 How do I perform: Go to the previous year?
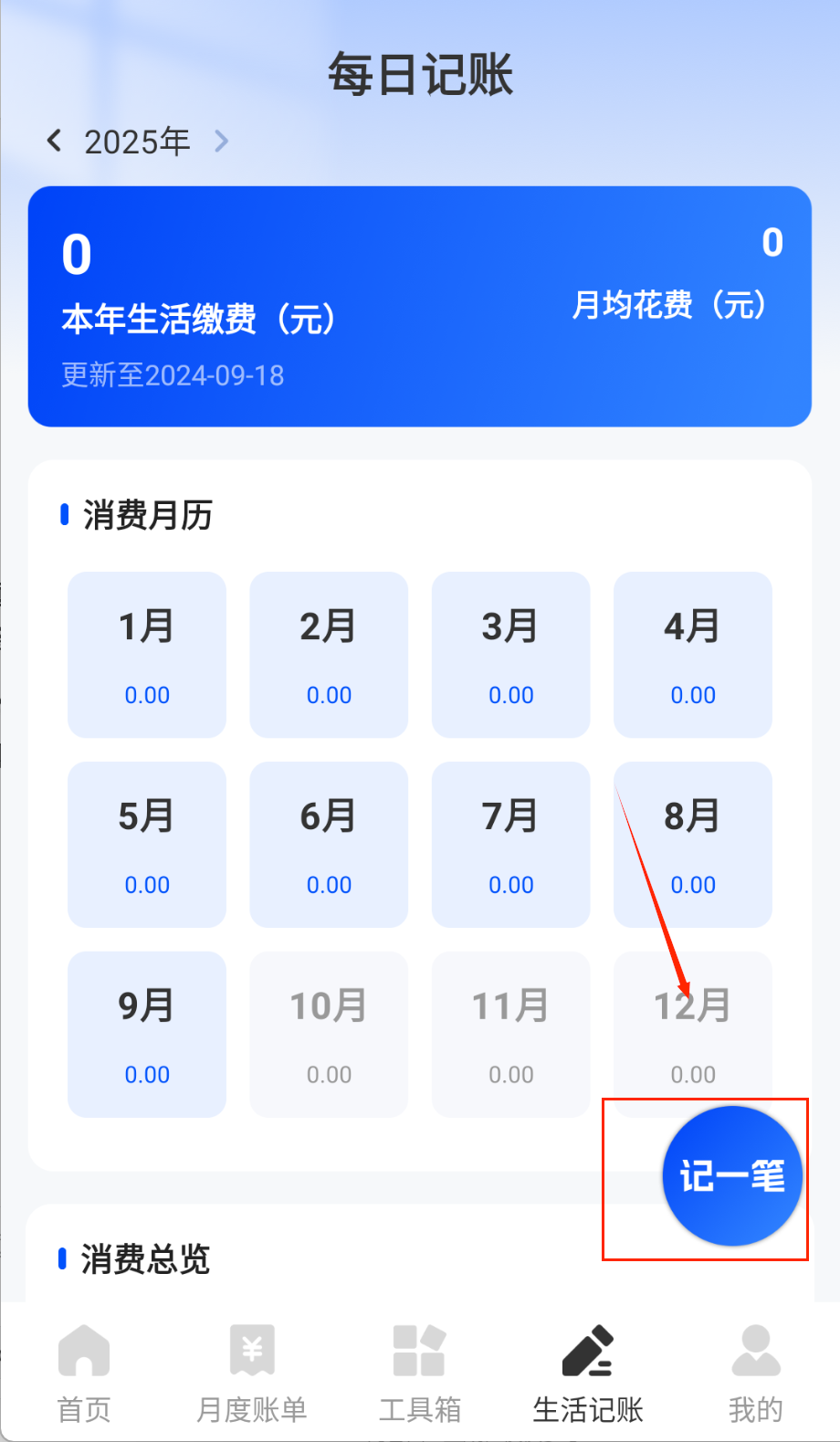(55, 141)
